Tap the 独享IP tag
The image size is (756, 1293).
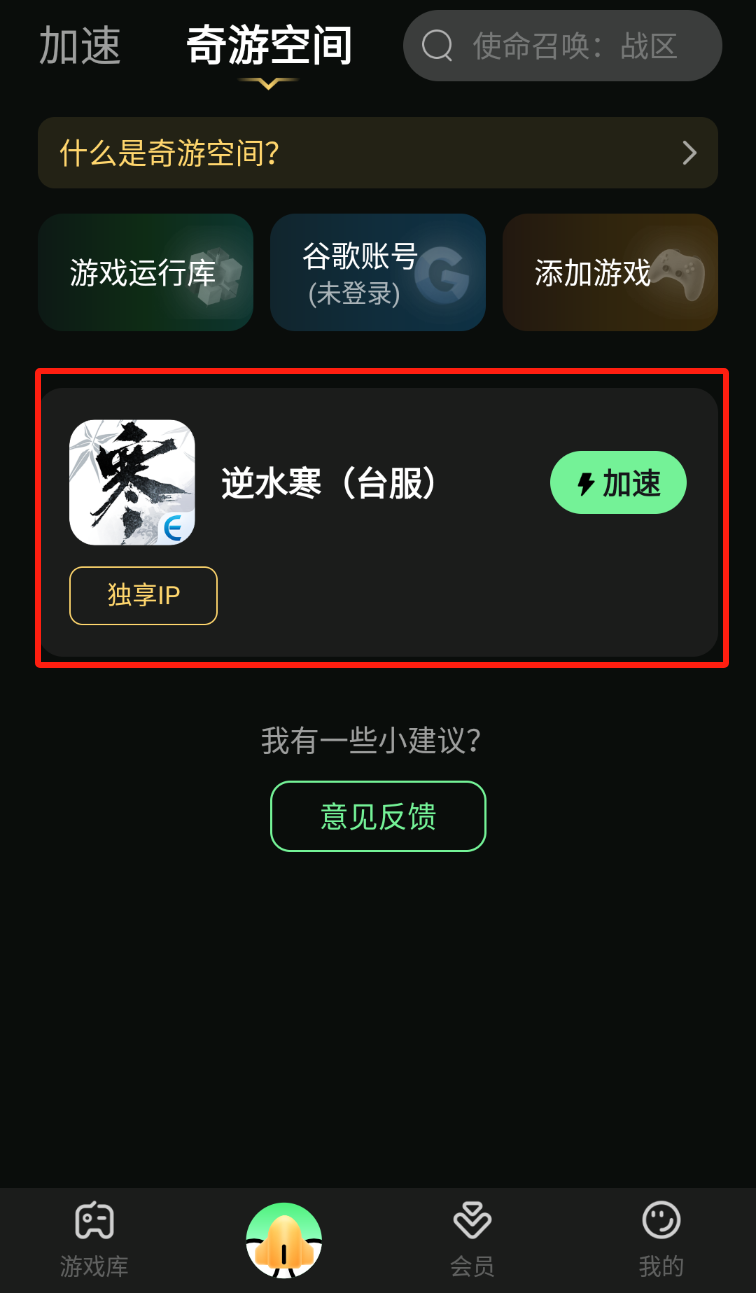click(143, 596)
